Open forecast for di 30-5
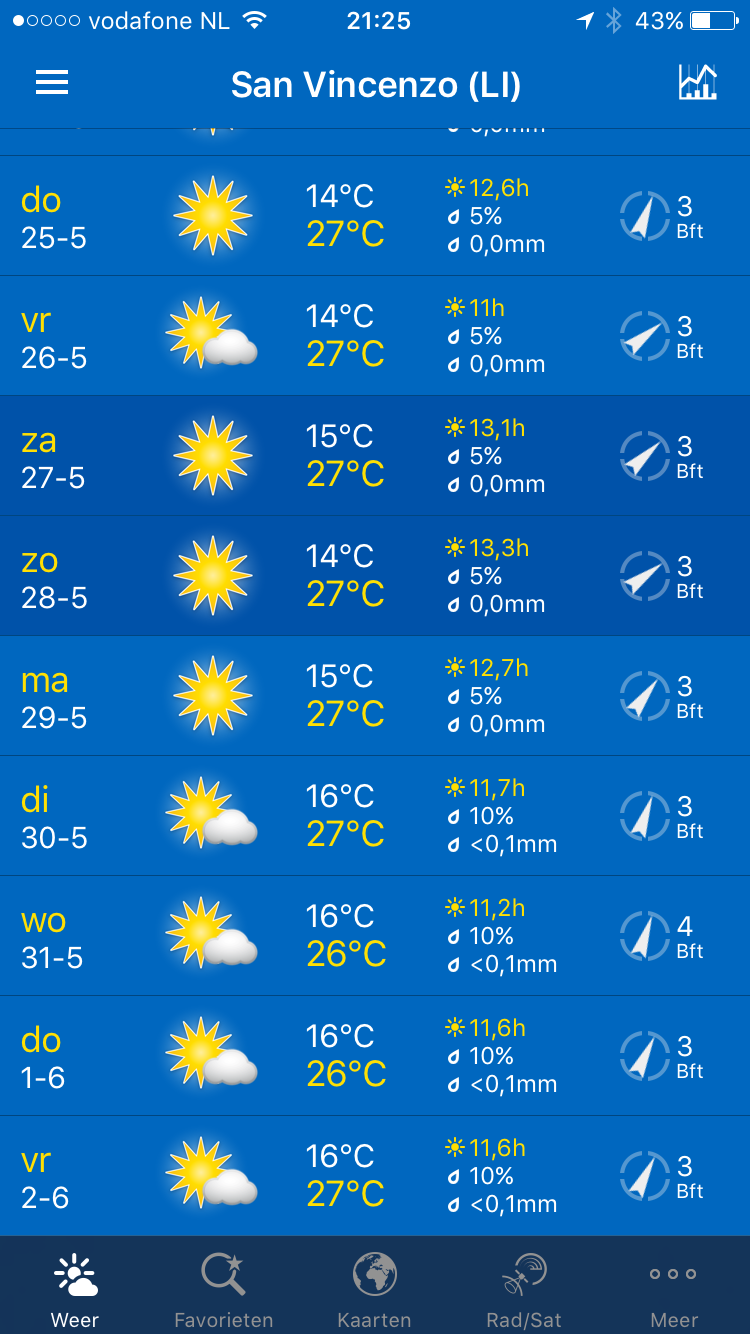Screen dimensions: 750x1334 point(375,816)
